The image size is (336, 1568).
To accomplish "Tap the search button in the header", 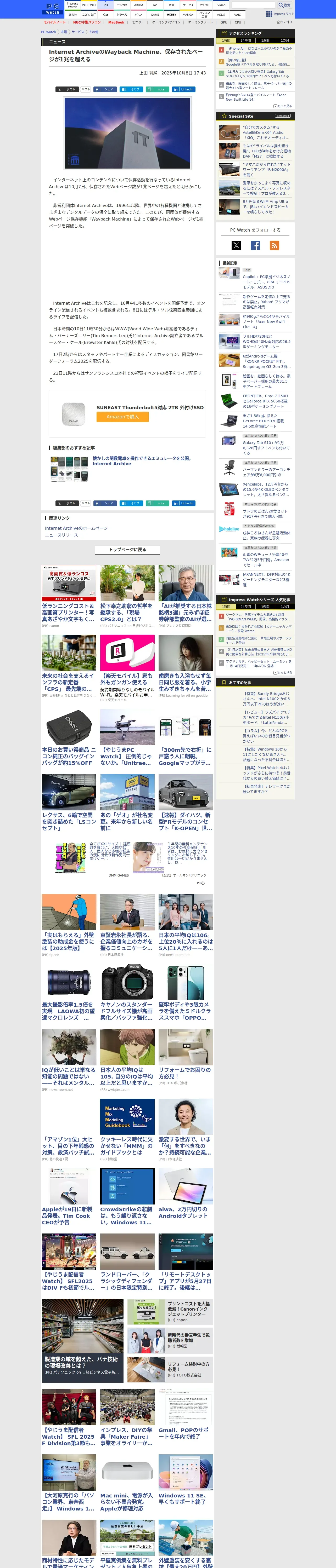I will (x=285, y=5).
